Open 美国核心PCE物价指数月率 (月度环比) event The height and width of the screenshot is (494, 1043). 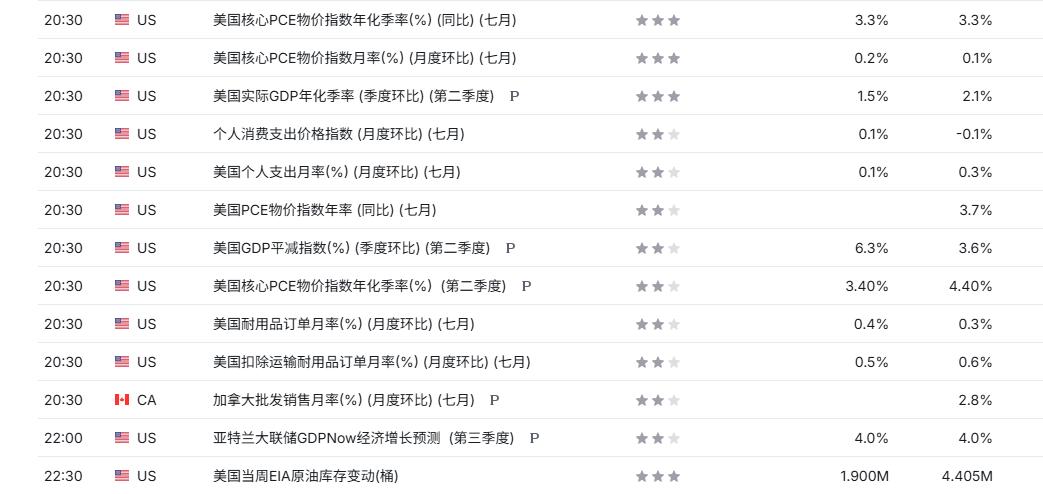(x=365, y=58)
